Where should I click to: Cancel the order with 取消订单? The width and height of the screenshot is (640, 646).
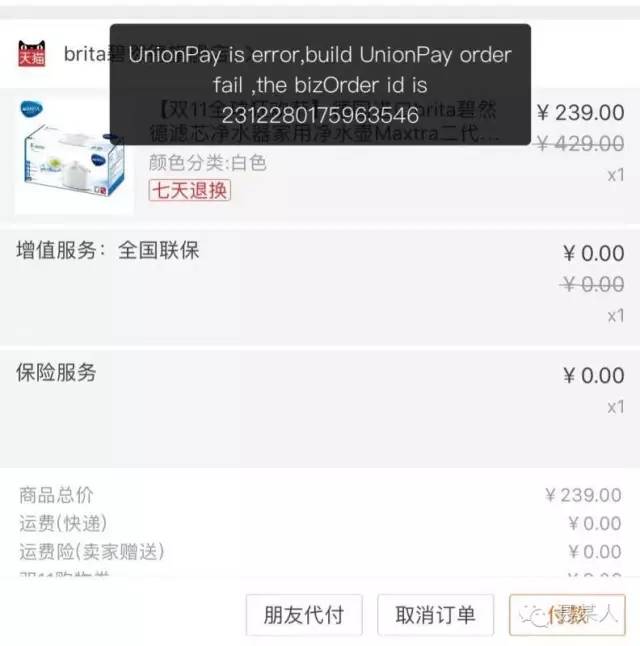[x=435, y=614]
